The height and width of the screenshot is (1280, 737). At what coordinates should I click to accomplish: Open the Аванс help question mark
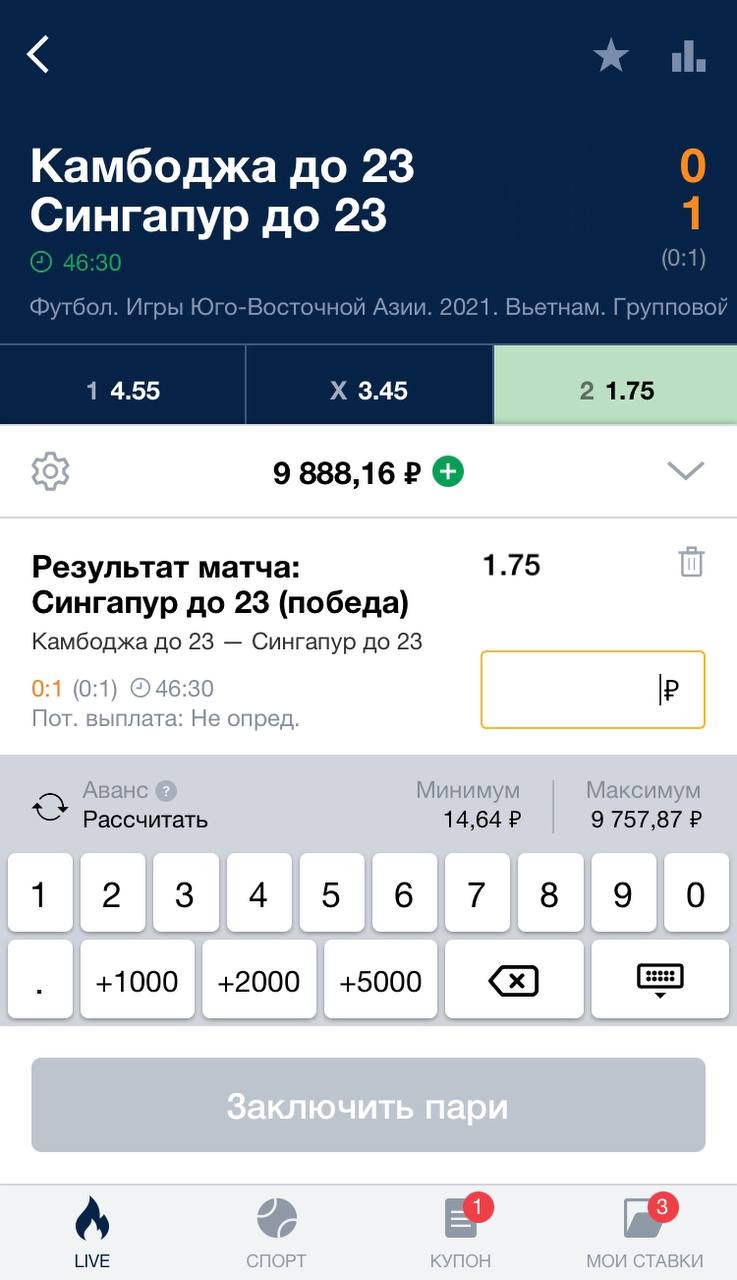[166, 791]
